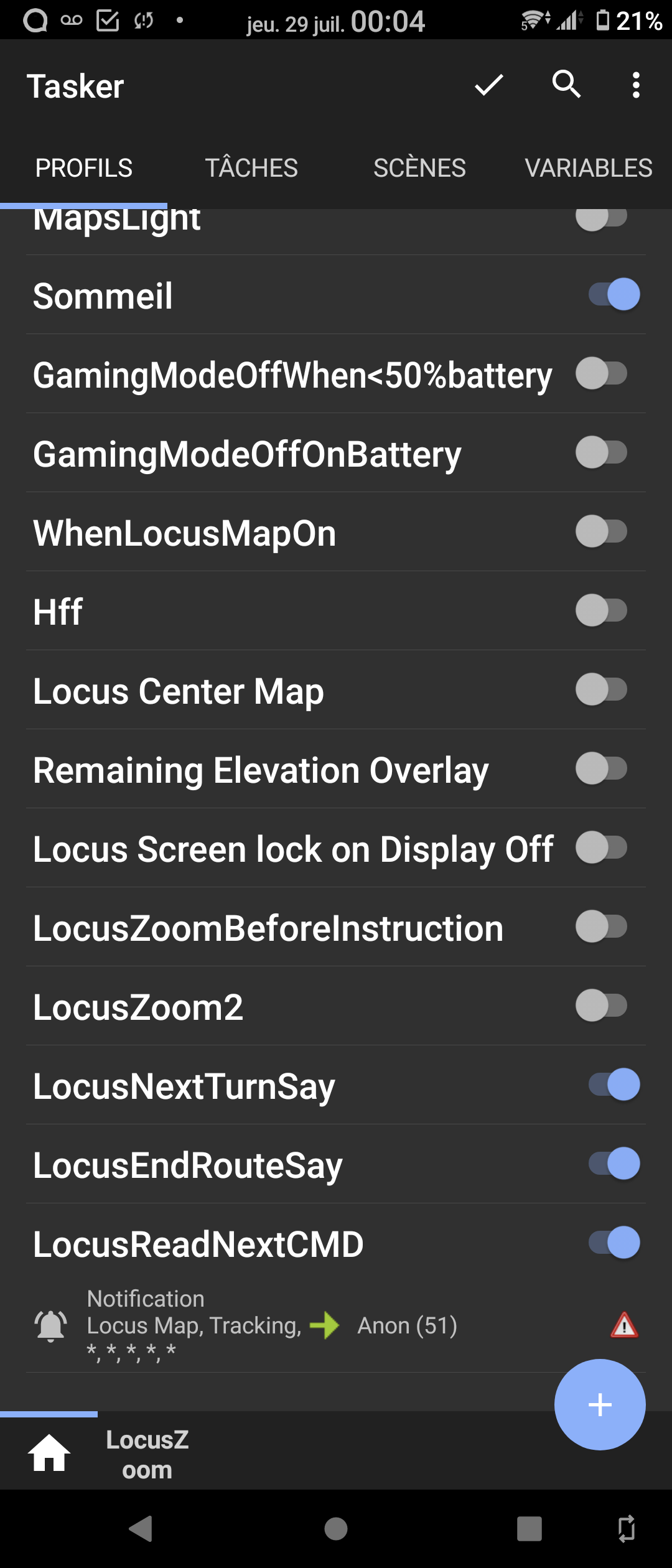Tap the home project icon
The image size is (672, 1568).
[49, 1454]
